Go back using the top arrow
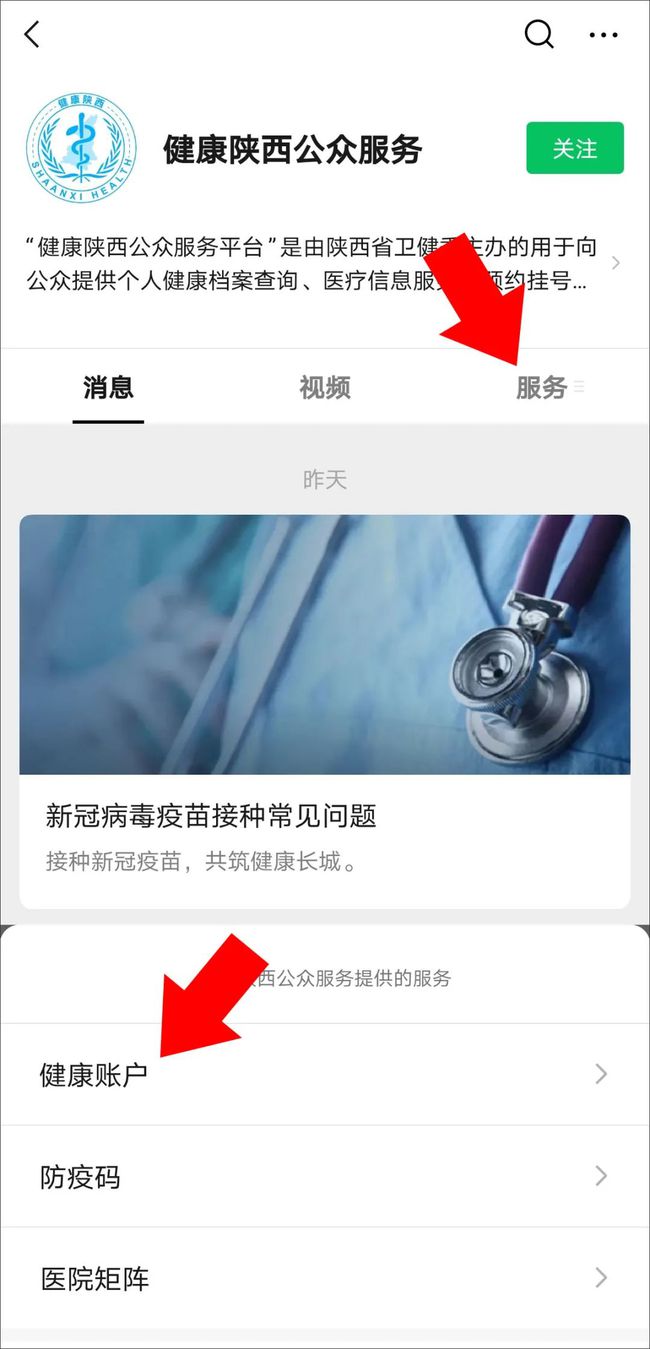Image resolution: width=650 pixels, height=1349 pixels. [x=32, y=35]
